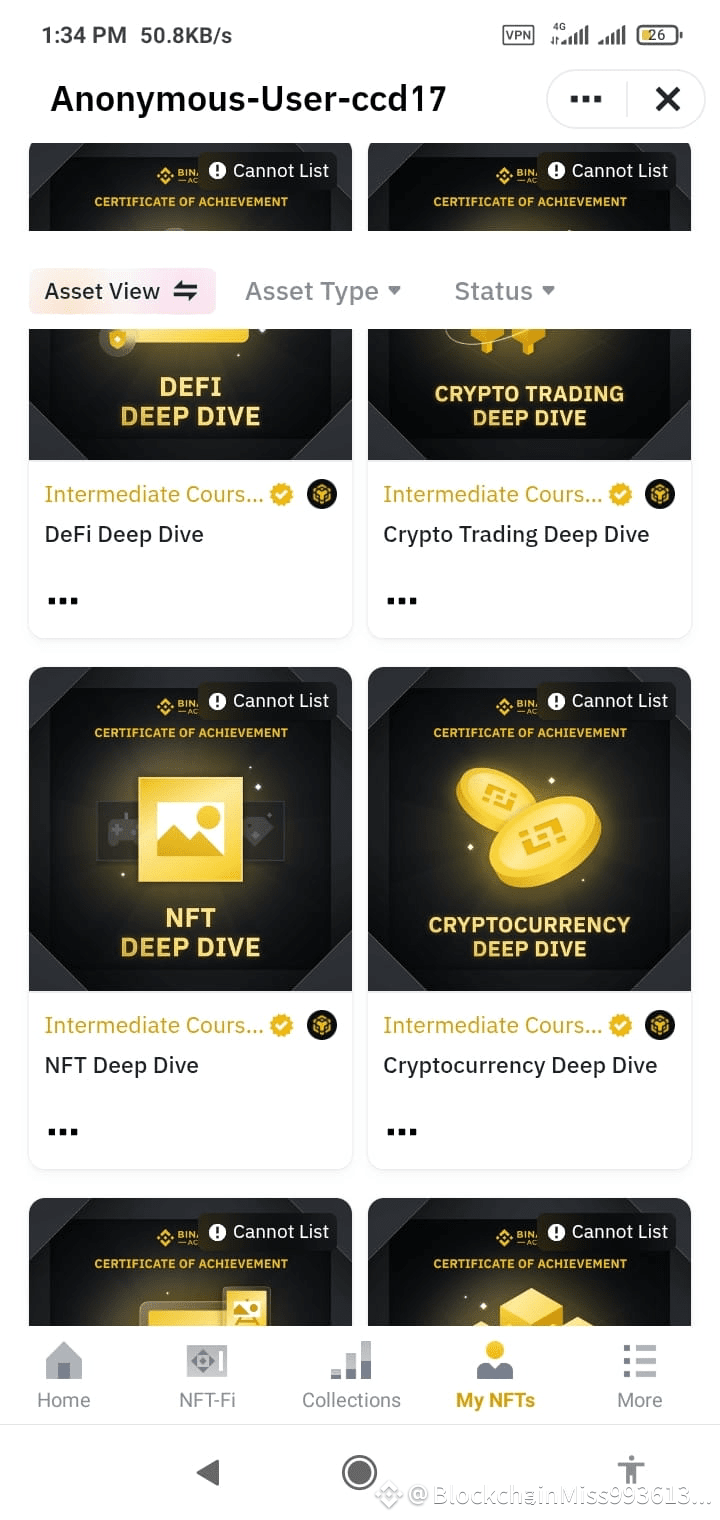720x1520 pixels.
Task: Switch to the My NFTs tab
Action: click(x=494, y=1375)
